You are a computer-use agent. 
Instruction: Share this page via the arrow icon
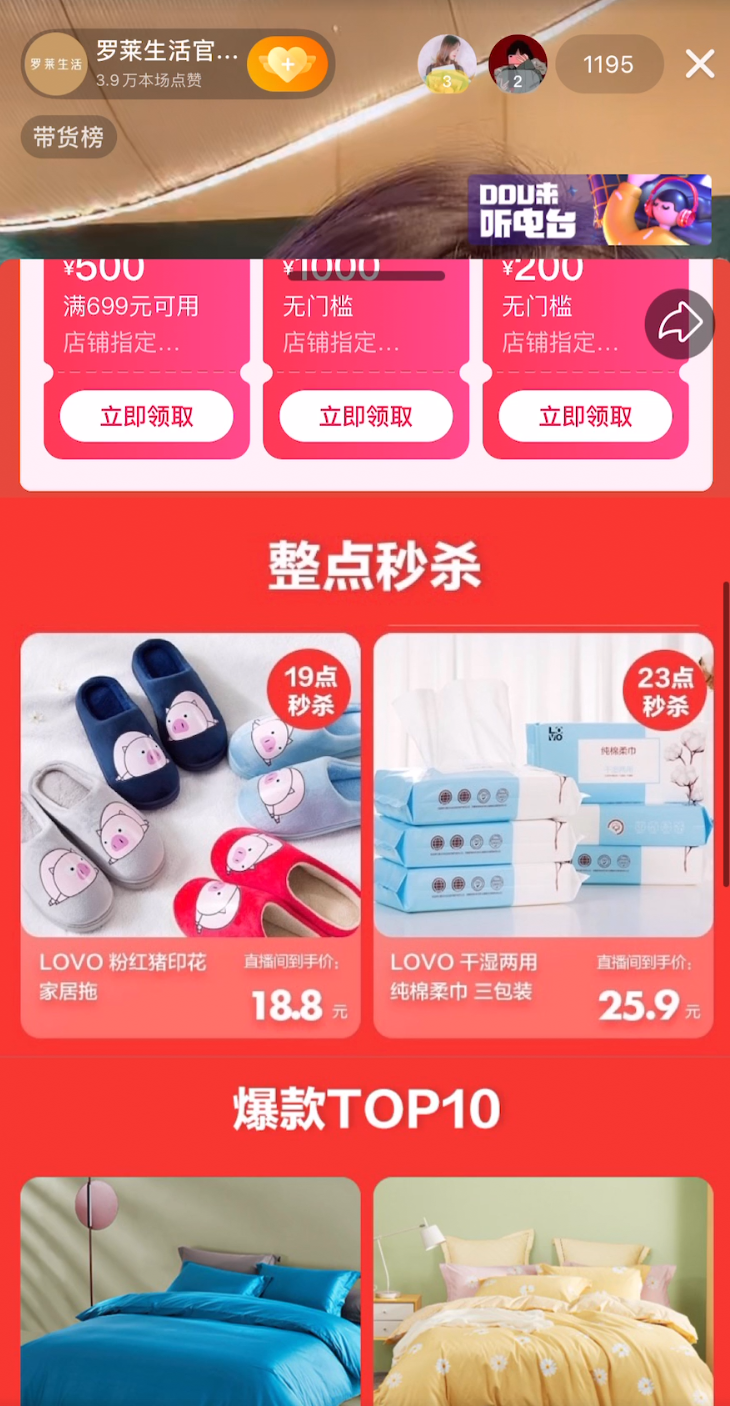tap(679, 324)
